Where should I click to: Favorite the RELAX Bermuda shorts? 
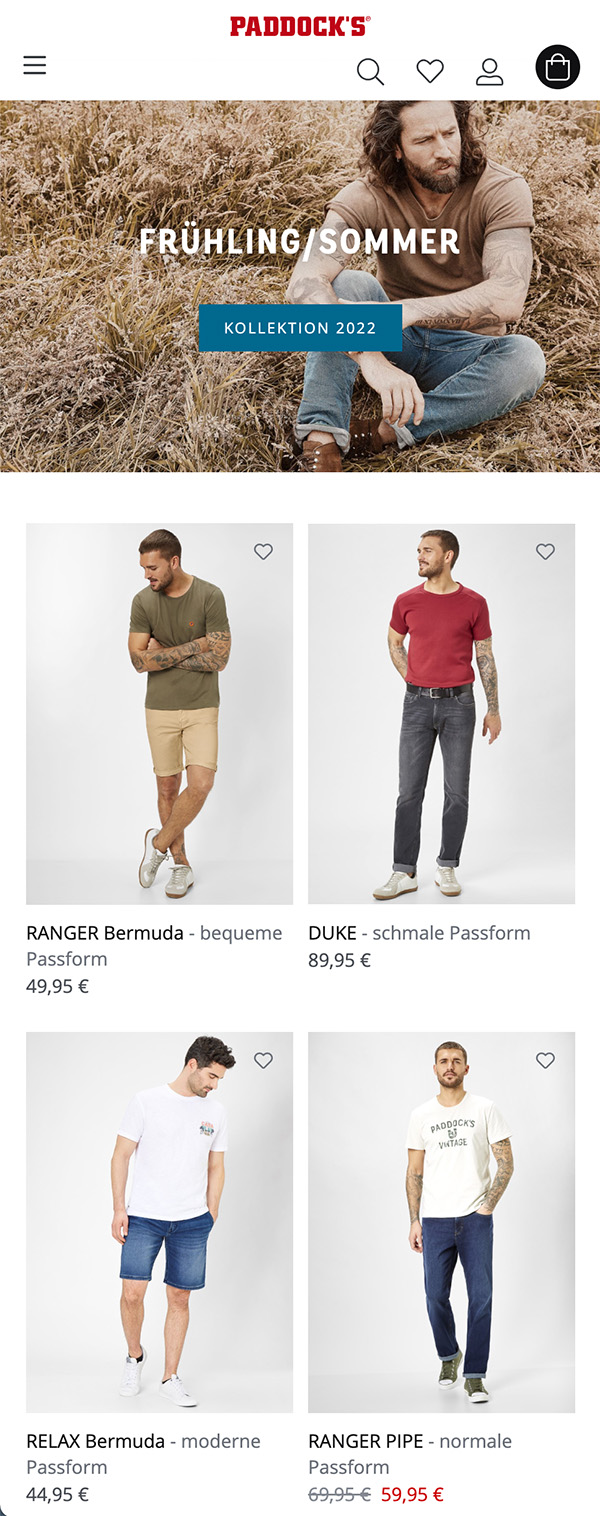pyautogui.click(x=263, y=1060)
